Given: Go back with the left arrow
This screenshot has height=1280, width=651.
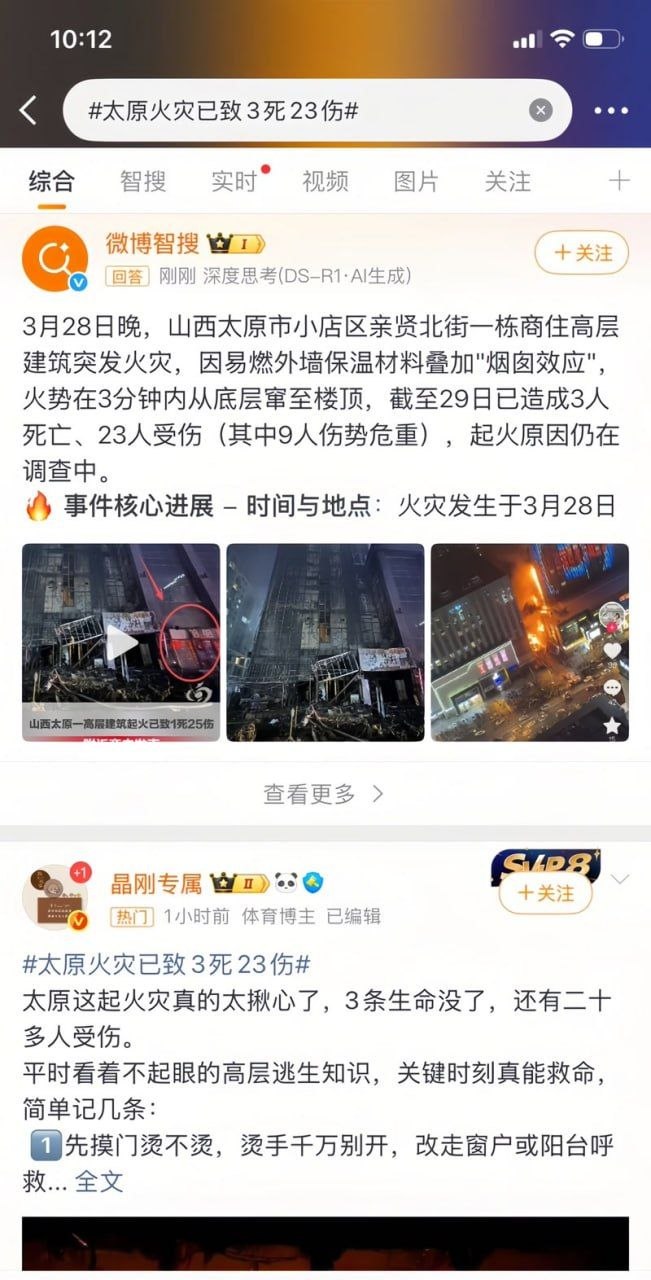Looking at the screenshot, I should click(x=29, y=110).
